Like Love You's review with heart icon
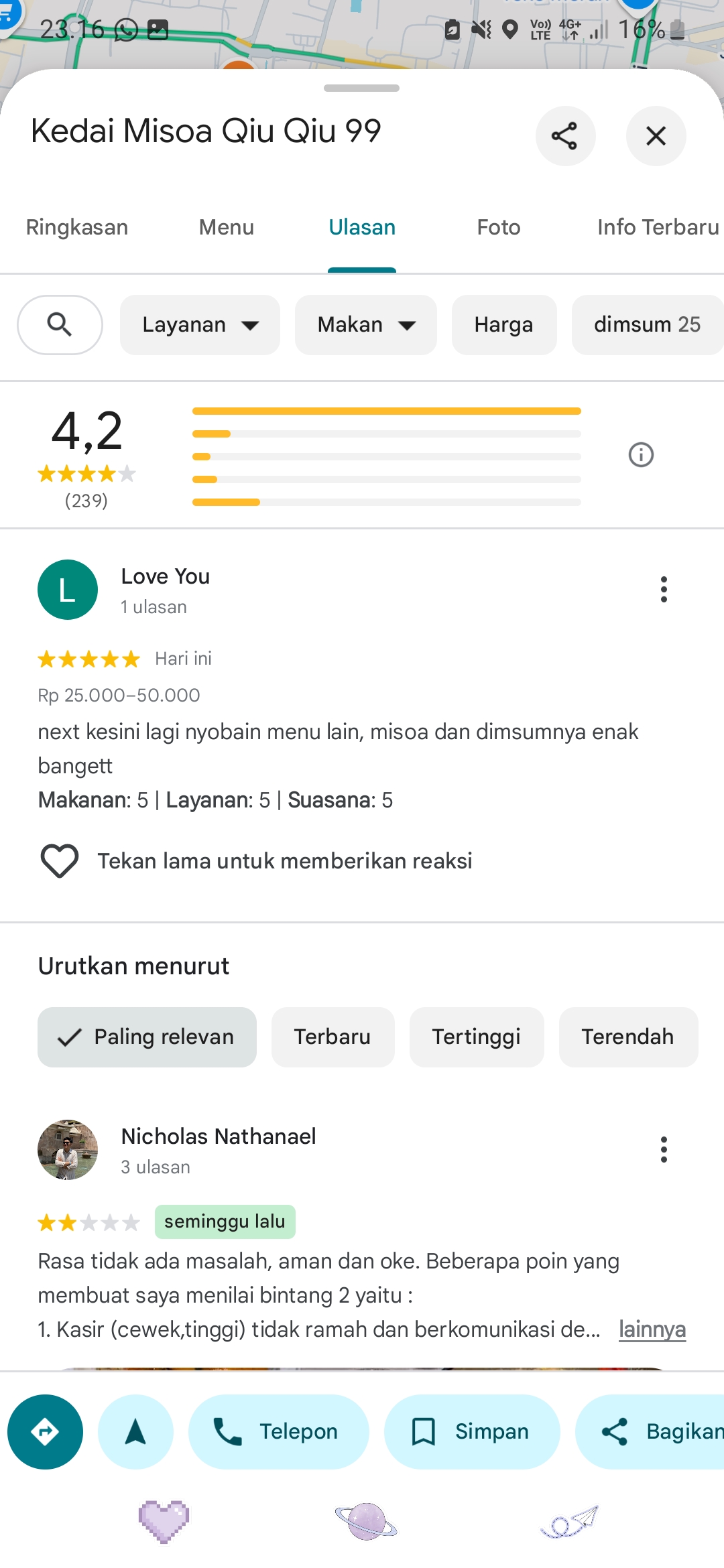 tap(60, 860)
